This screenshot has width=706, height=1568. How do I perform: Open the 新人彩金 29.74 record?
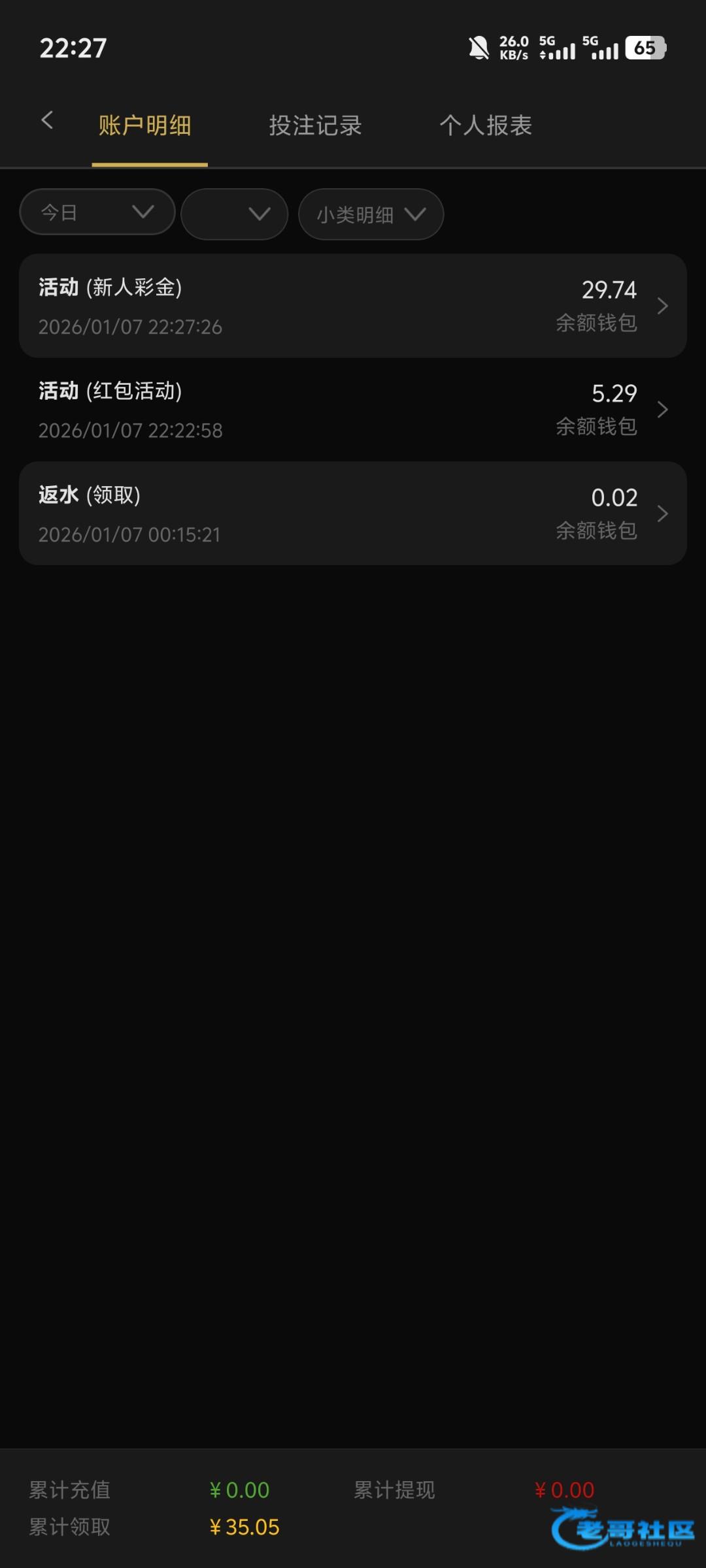353,306
